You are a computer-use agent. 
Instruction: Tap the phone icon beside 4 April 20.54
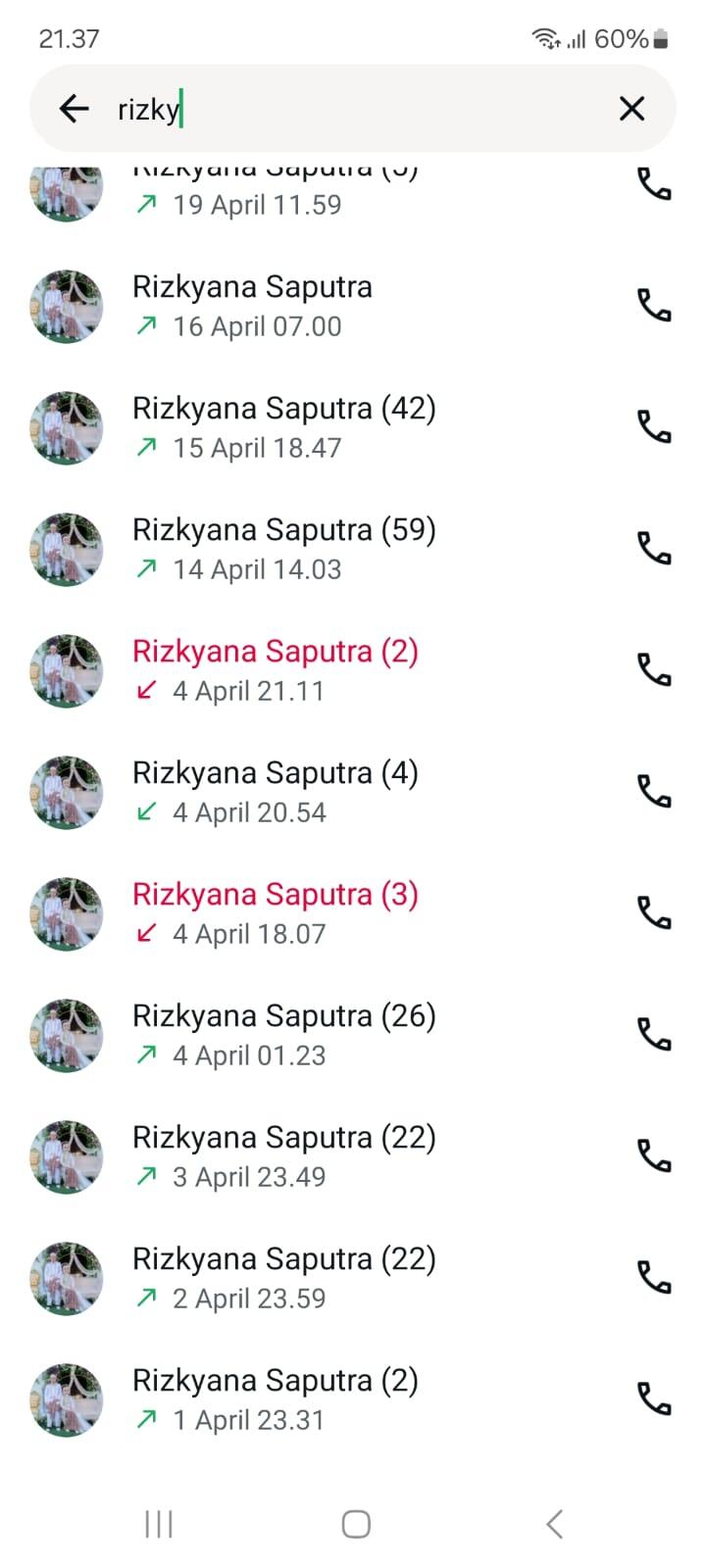(654, 792)
